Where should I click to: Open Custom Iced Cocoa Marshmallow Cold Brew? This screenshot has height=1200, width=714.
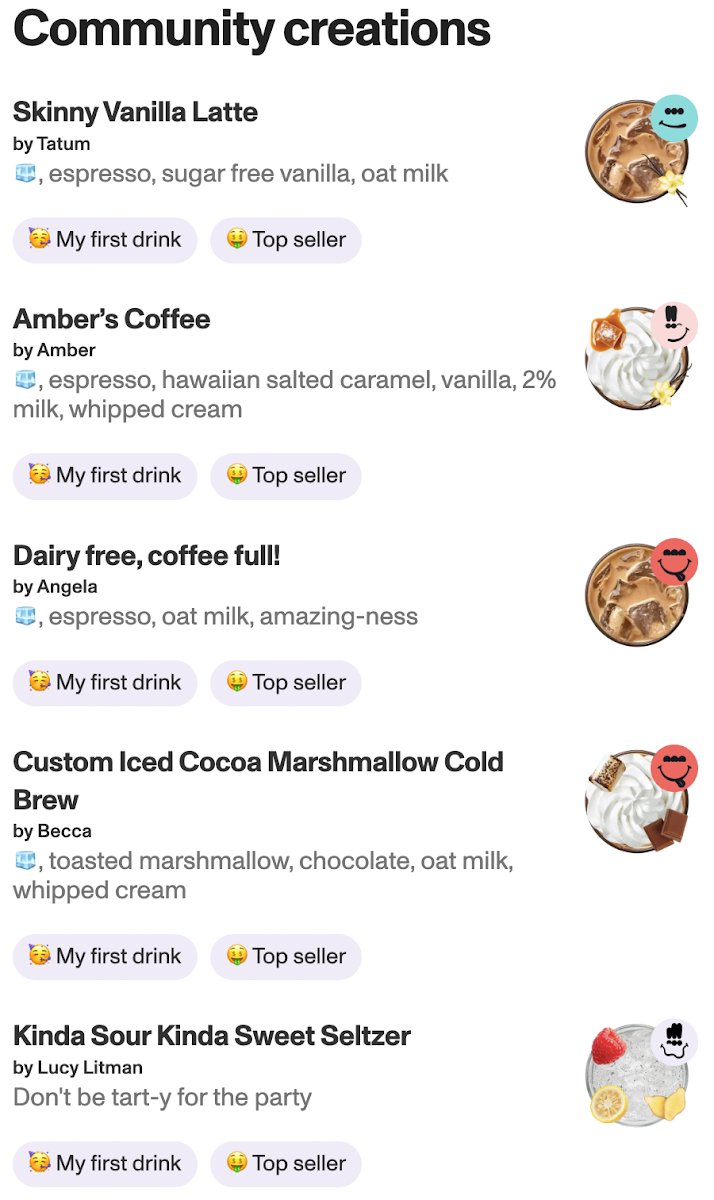258,762
